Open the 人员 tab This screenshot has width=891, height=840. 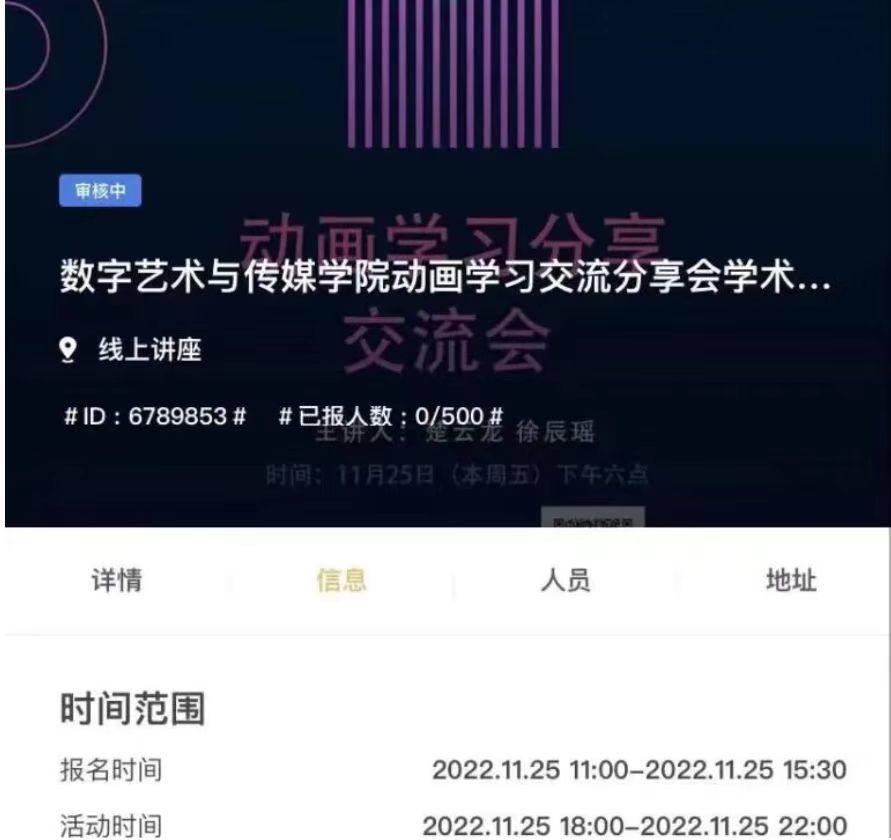[x=564, y=581]
